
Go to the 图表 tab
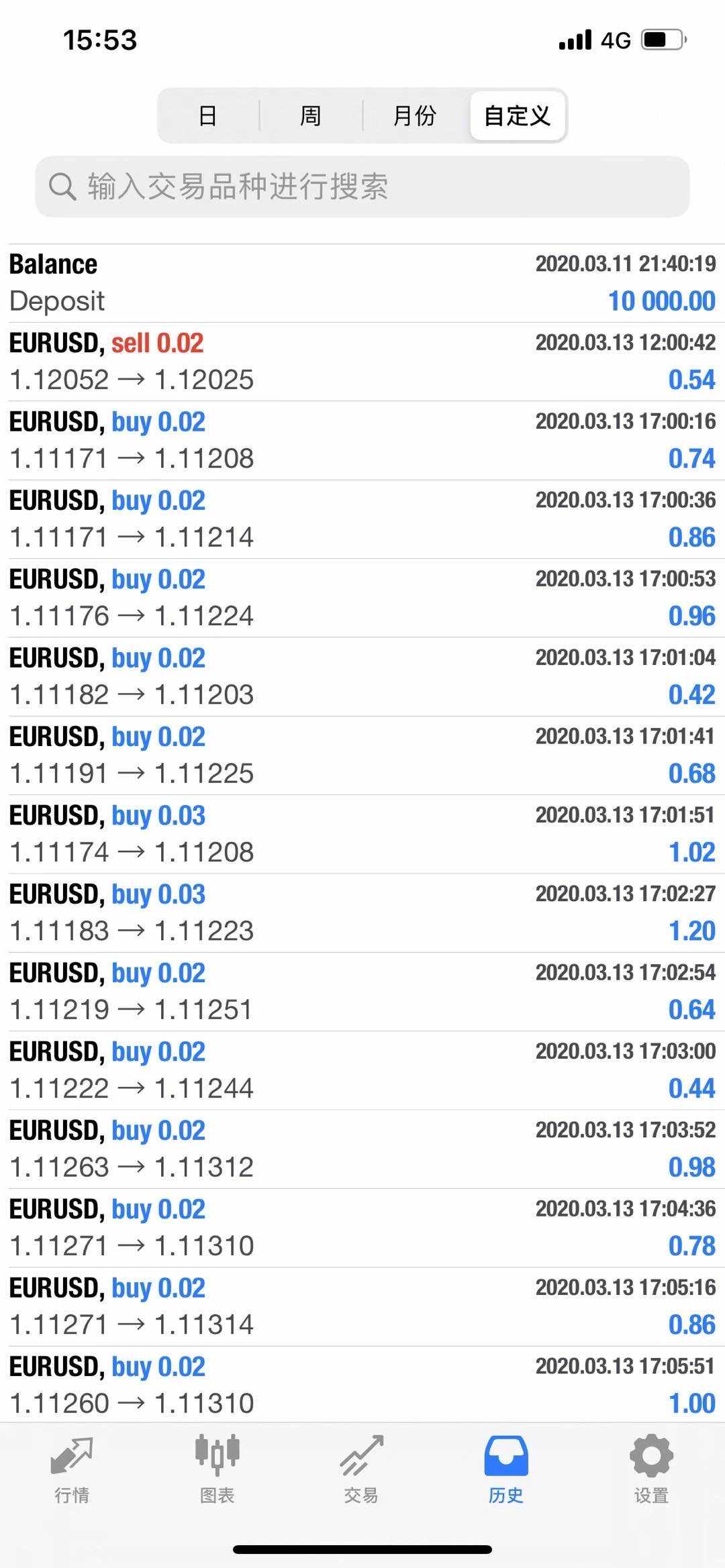coord(217,1469)
